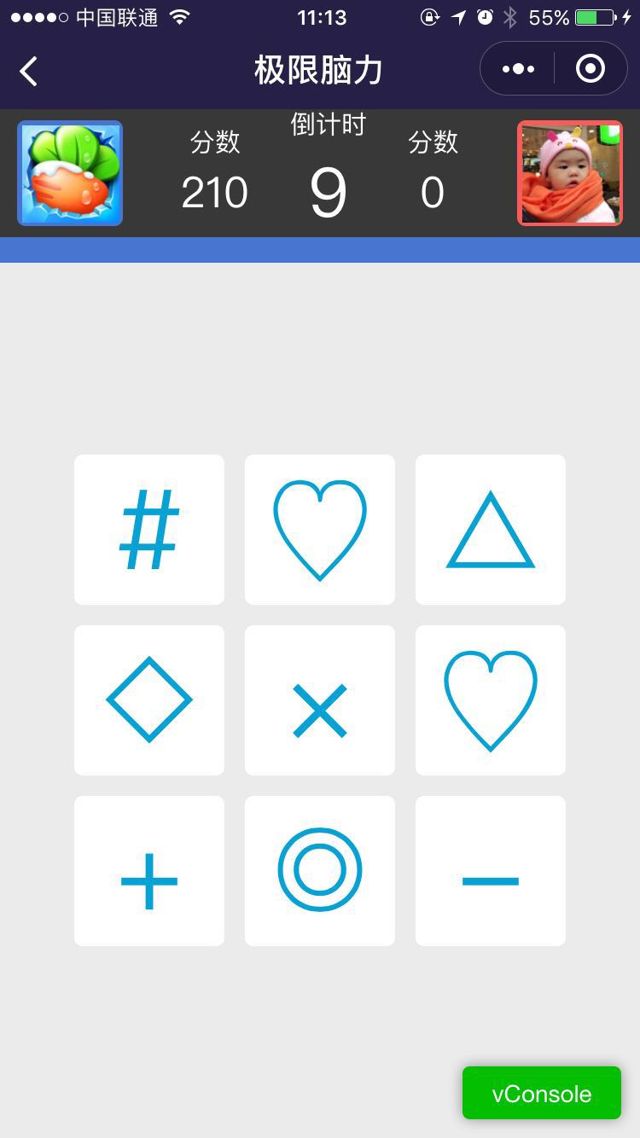The image size is (640, 1138).
Task: Choose the minus sign tile
Action: pyautogui.click(x=490, y=871)
